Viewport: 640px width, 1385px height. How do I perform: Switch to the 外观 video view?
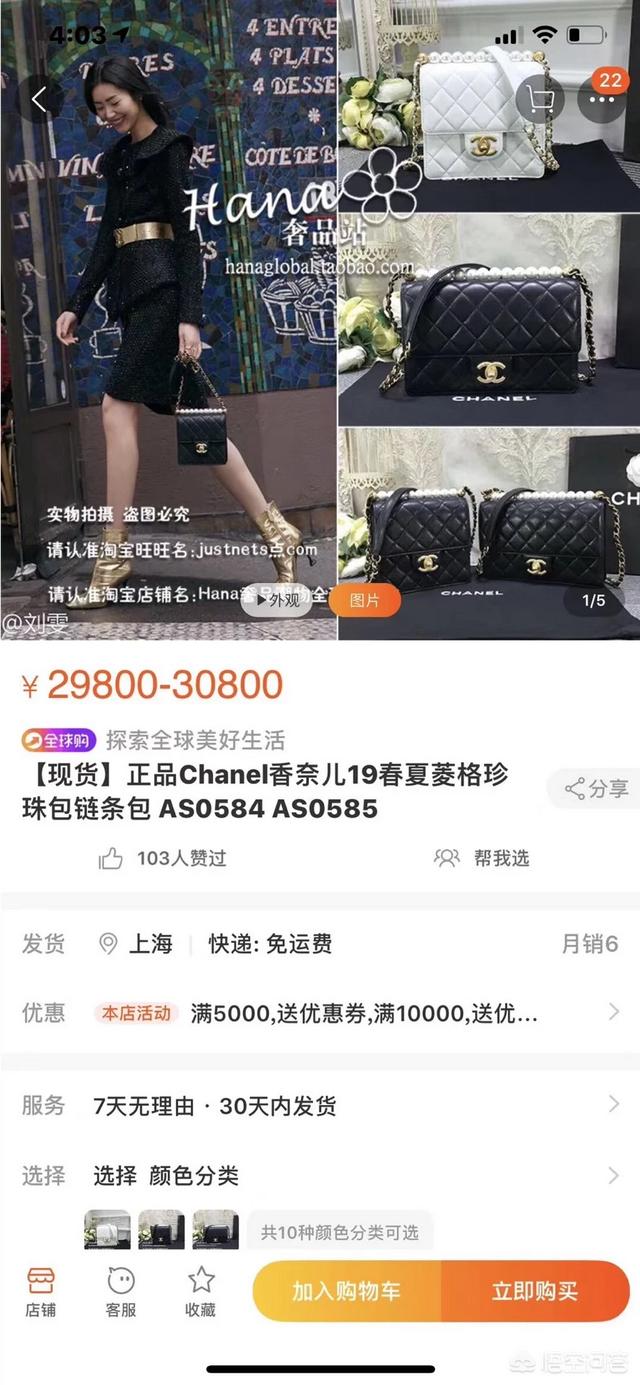[276, 600]
